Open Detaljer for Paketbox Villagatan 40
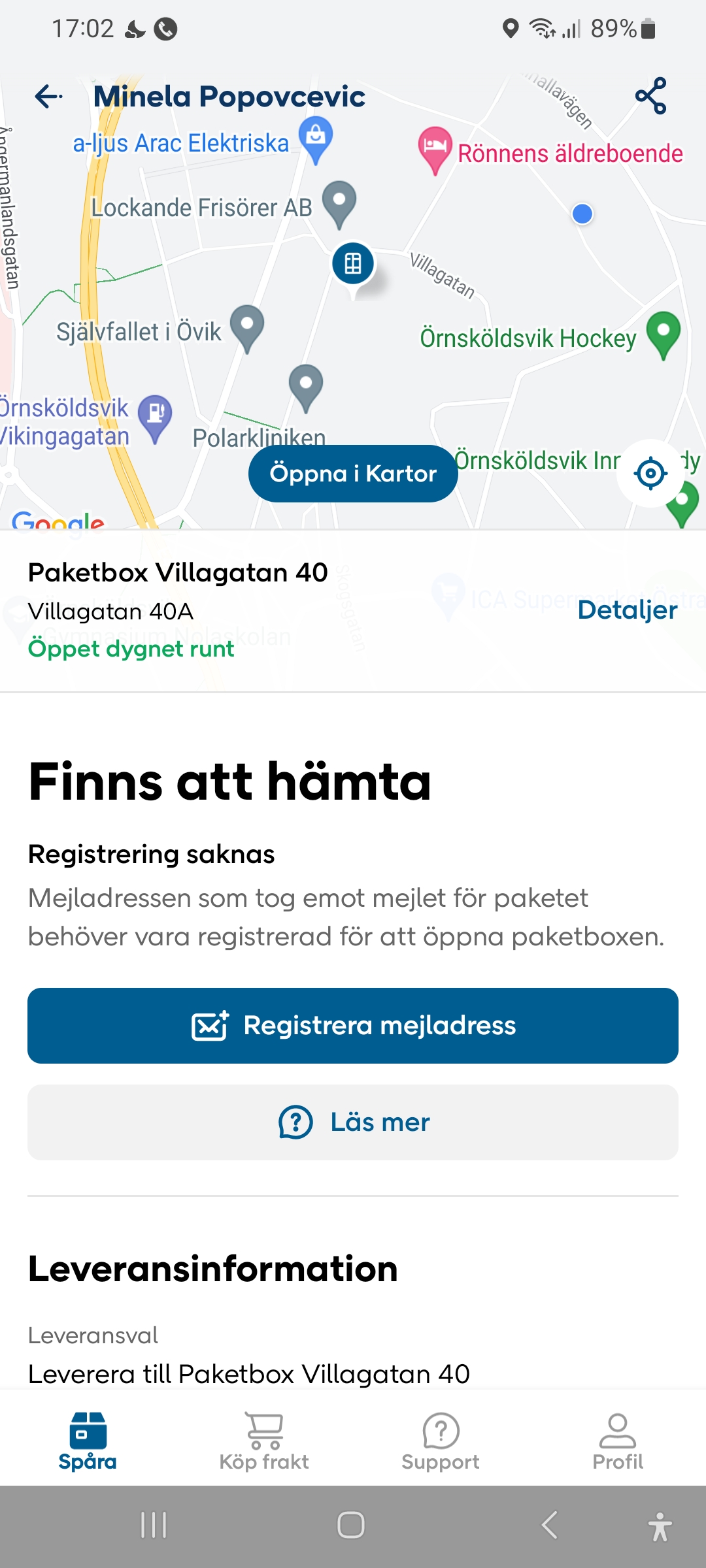 coord(627,610)
